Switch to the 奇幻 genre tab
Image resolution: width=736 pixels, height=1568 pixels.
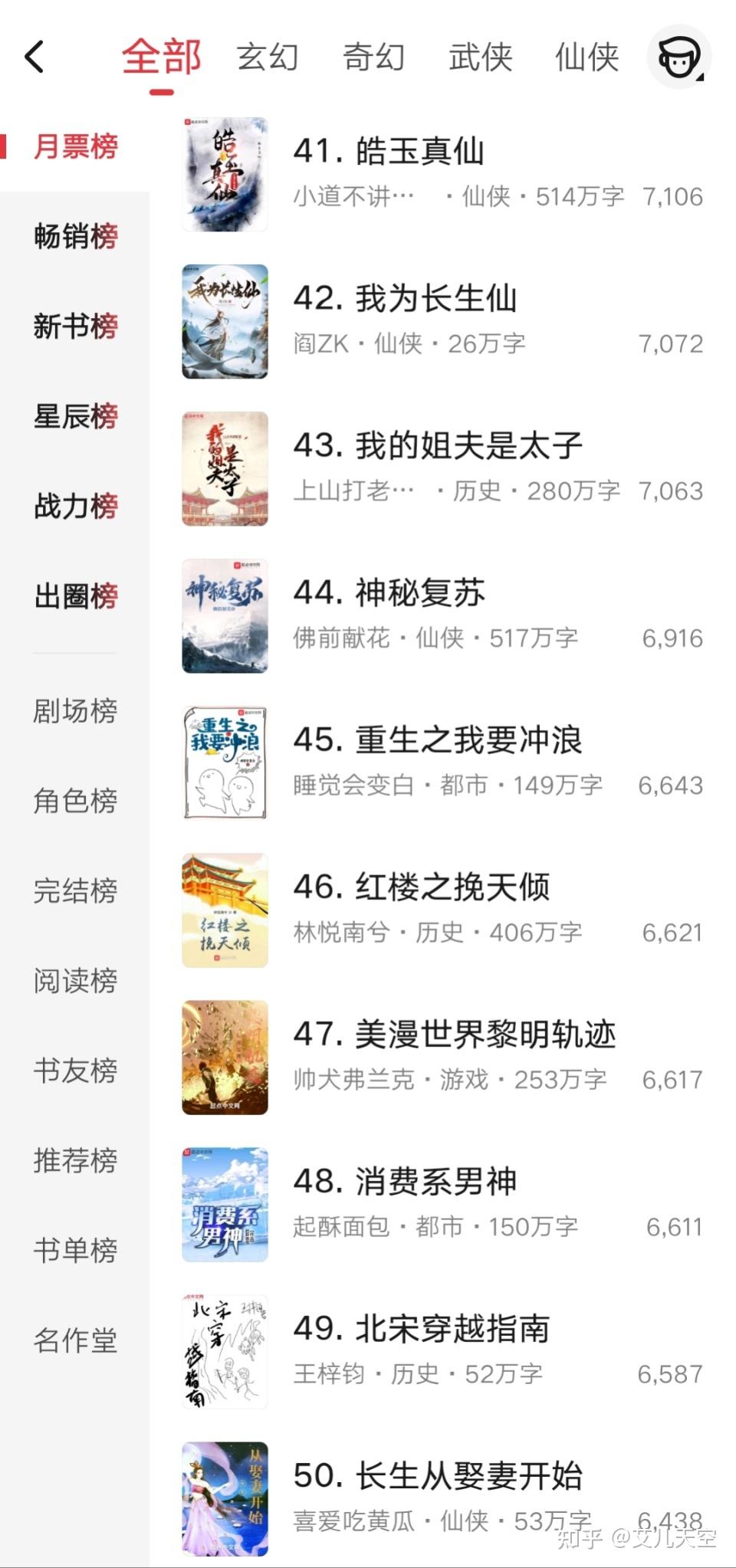click(x=373, y=57)
